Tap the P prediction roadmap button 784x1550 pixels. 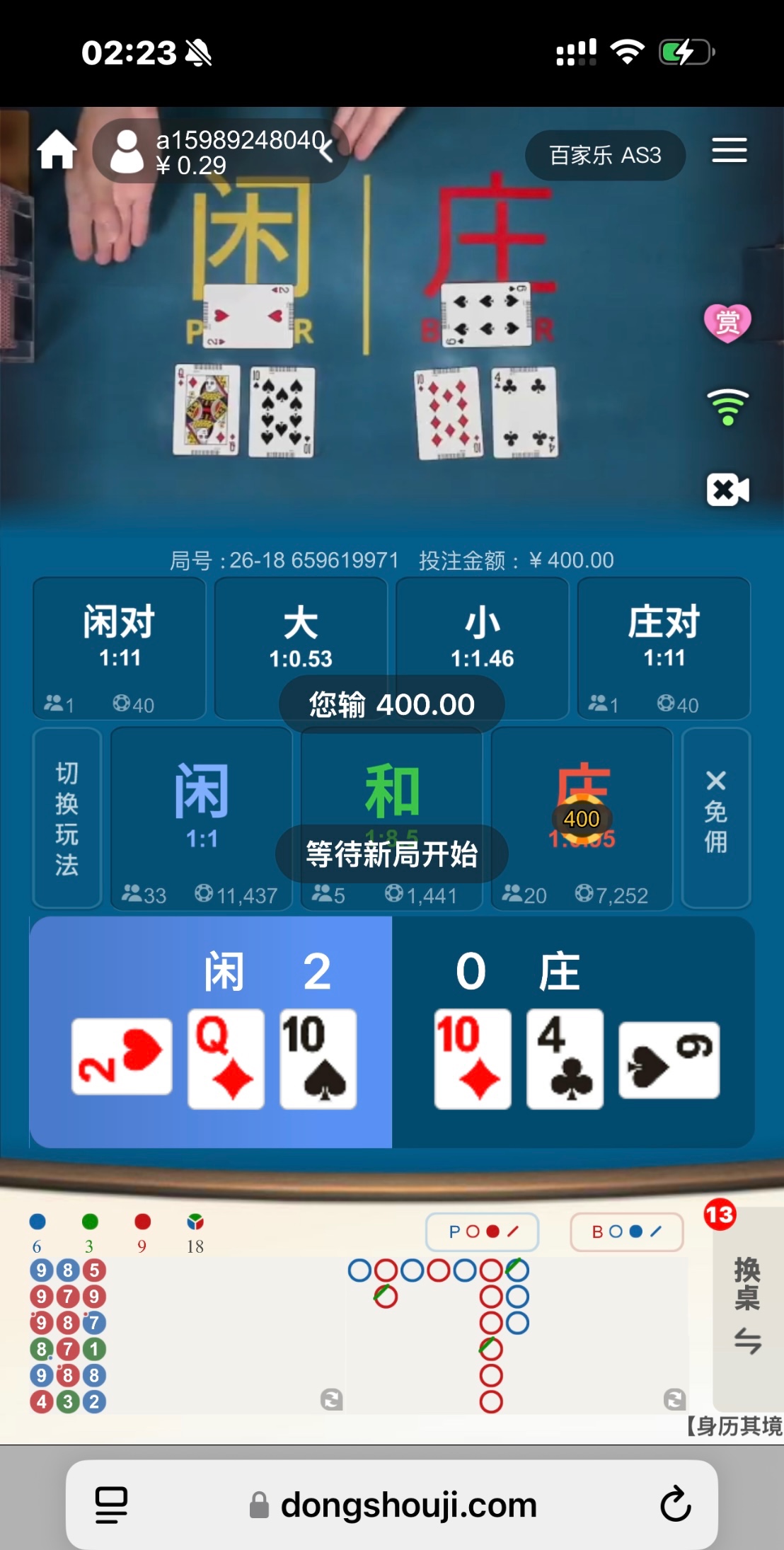pos(482,1232)
